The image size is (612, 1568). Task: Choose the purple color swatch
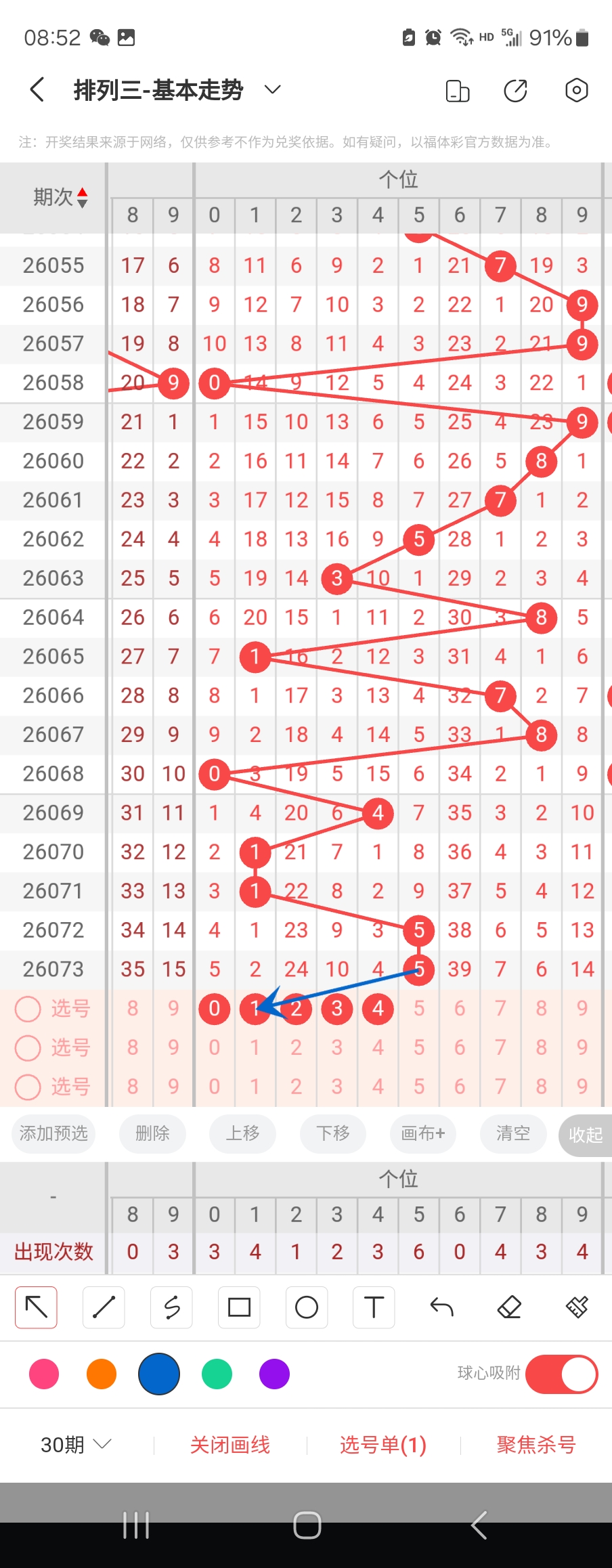274,1374
